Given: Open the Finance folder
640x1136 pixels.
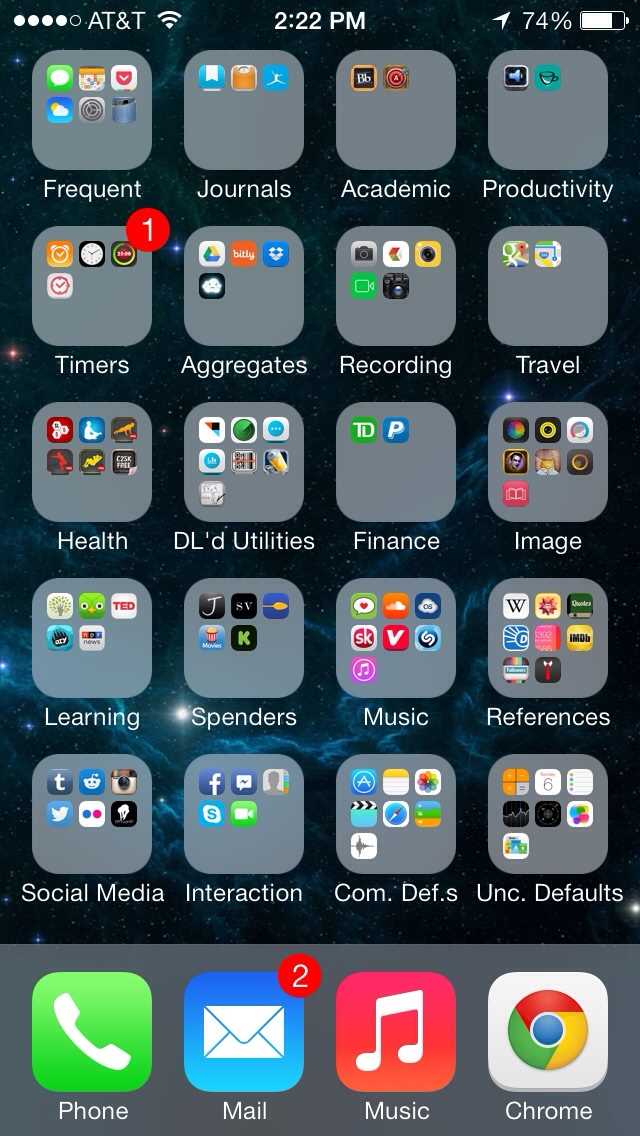Looking at the screenshot, I should [x=396, y=462].
